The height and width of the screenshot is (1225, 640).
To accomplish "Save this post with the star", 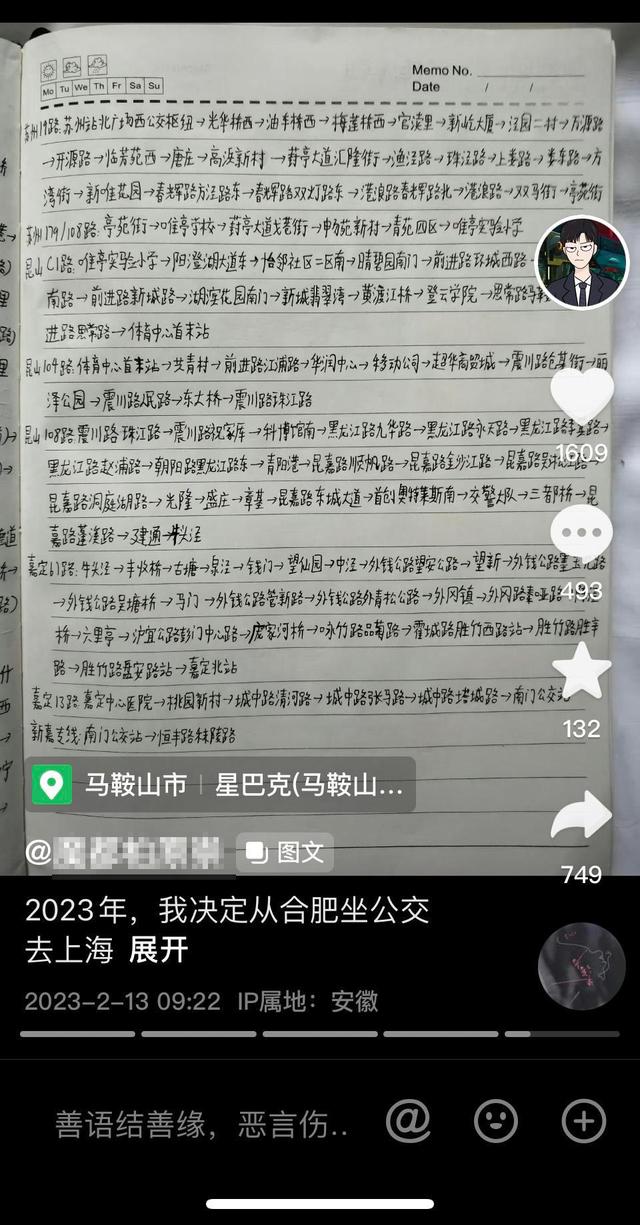I will [x=582, y=672].
